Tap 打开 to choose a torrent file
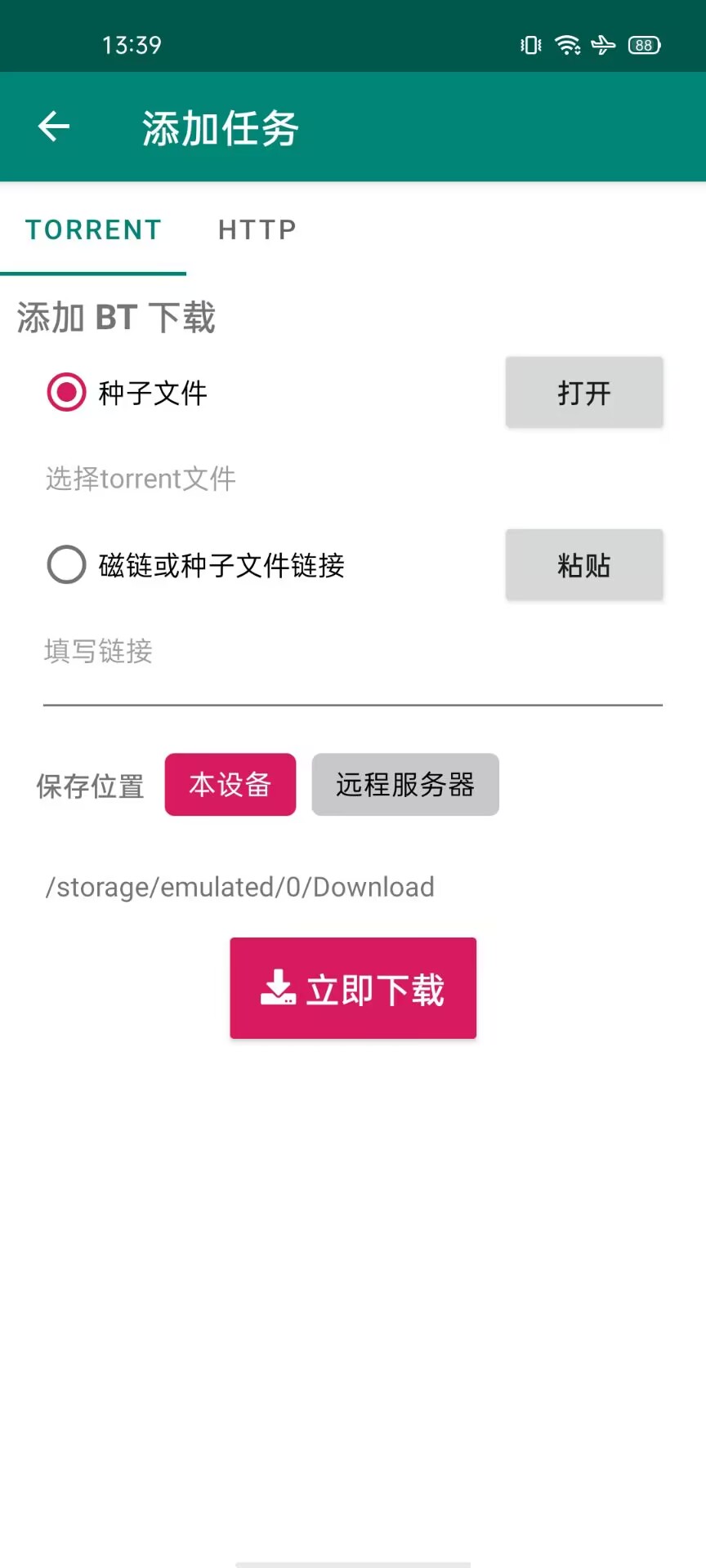 tap(584, 392)
